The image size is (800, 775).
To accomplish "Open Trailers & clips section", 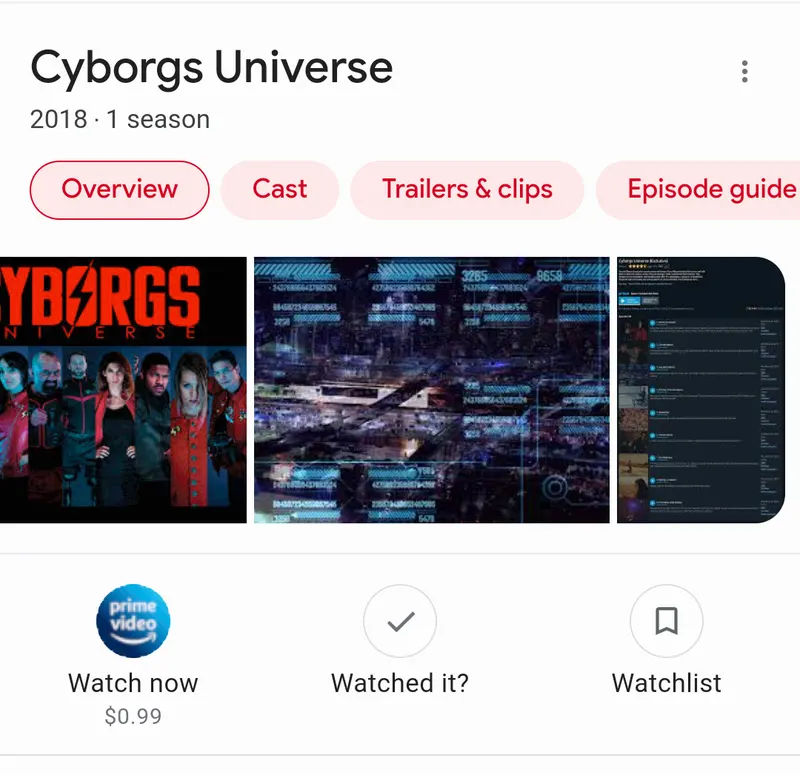I will (467, 189).
